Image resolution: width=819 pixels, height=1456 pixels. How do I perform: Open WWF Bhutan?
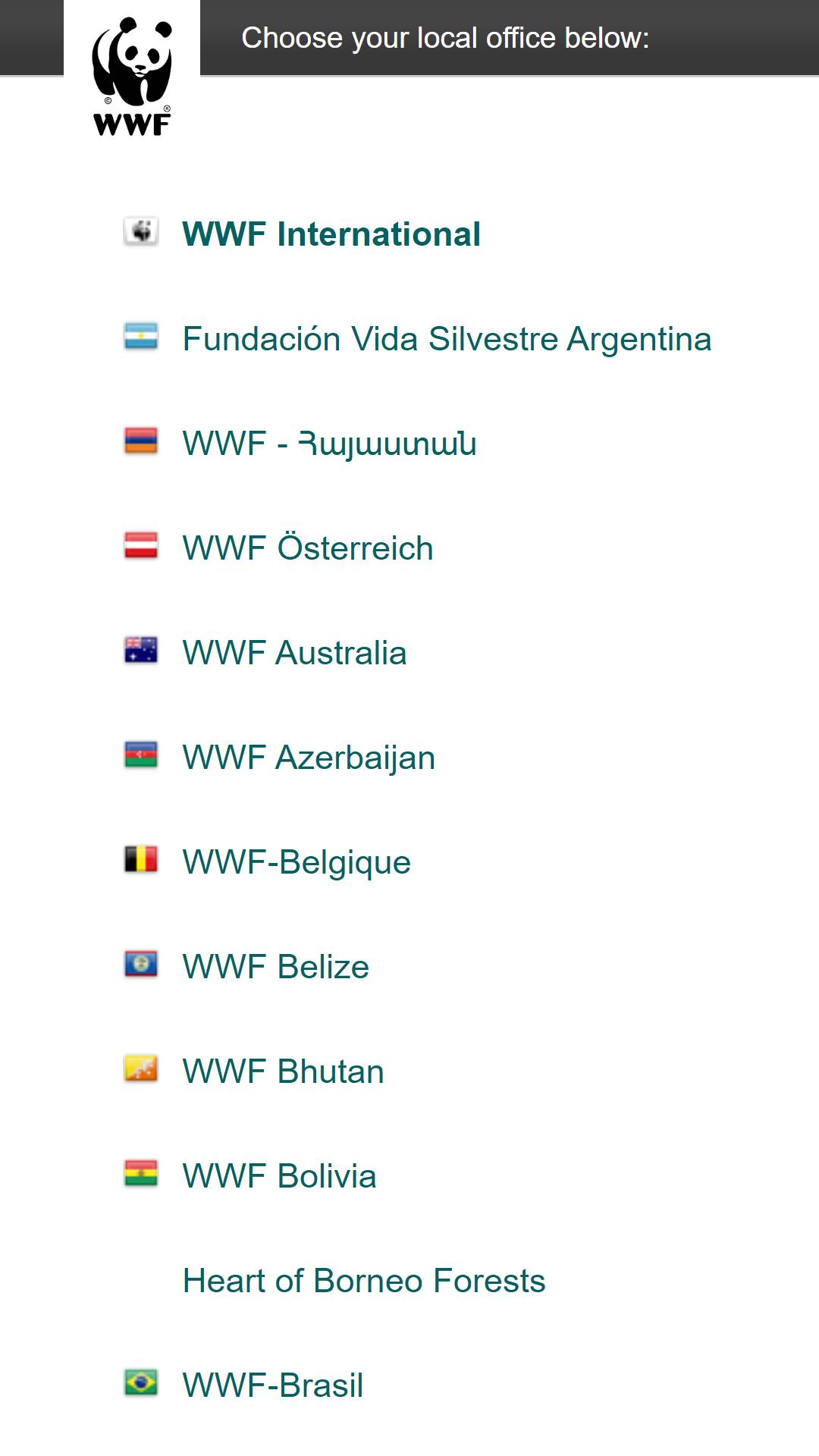pyautogui.click(x=284, y=1072)
